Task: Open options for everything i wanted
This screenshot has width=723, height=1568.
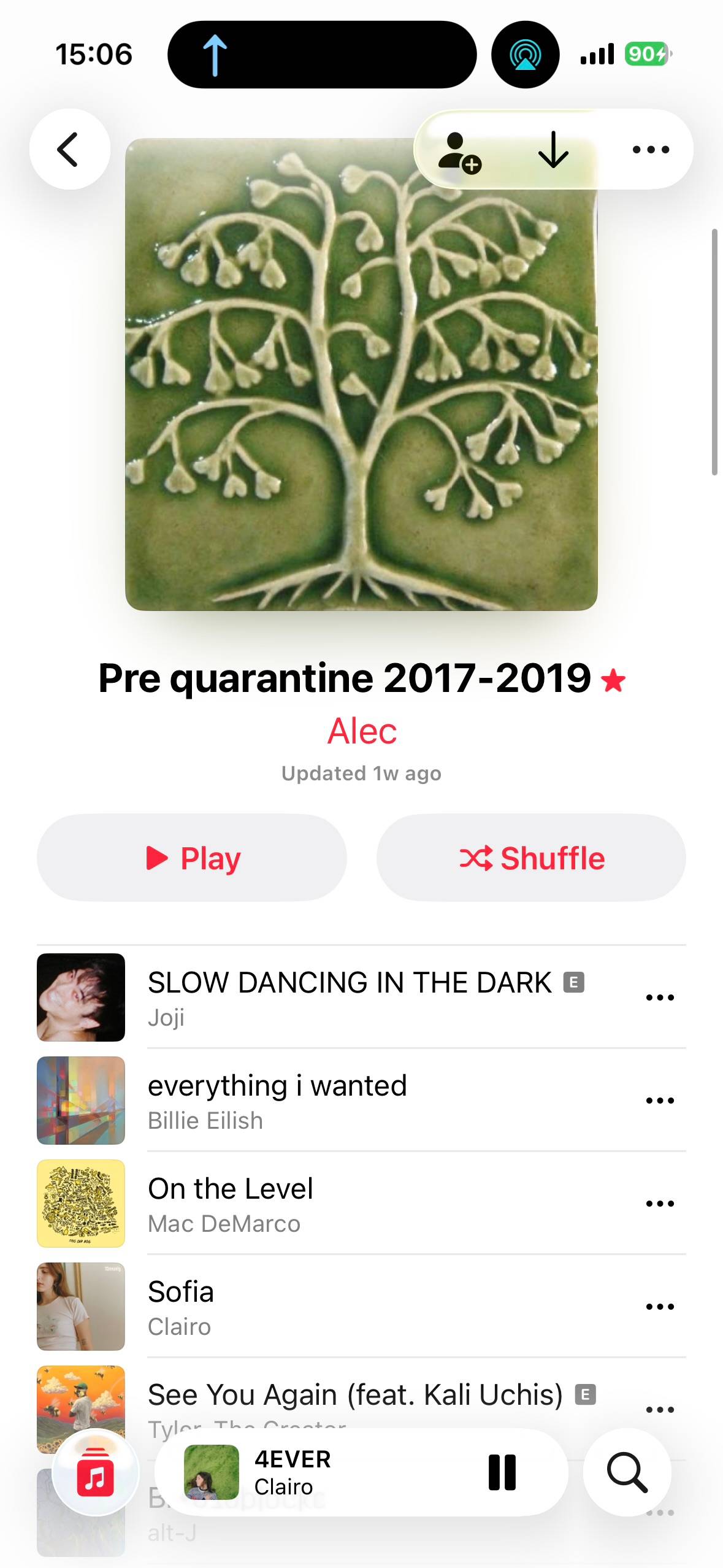Action: 660,1101
